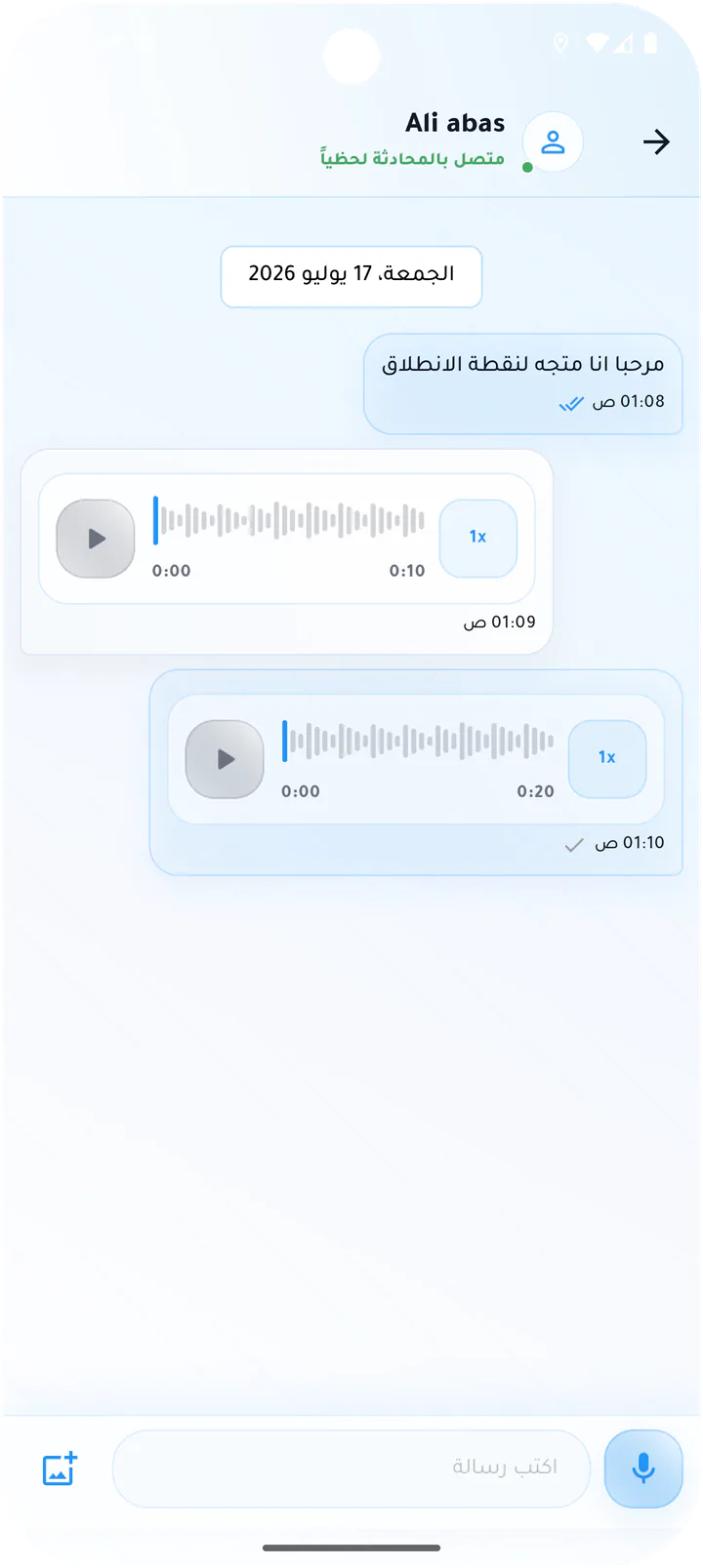
Task: Seek within the 0:10 voice message waveform
Action: click(289, 521)
